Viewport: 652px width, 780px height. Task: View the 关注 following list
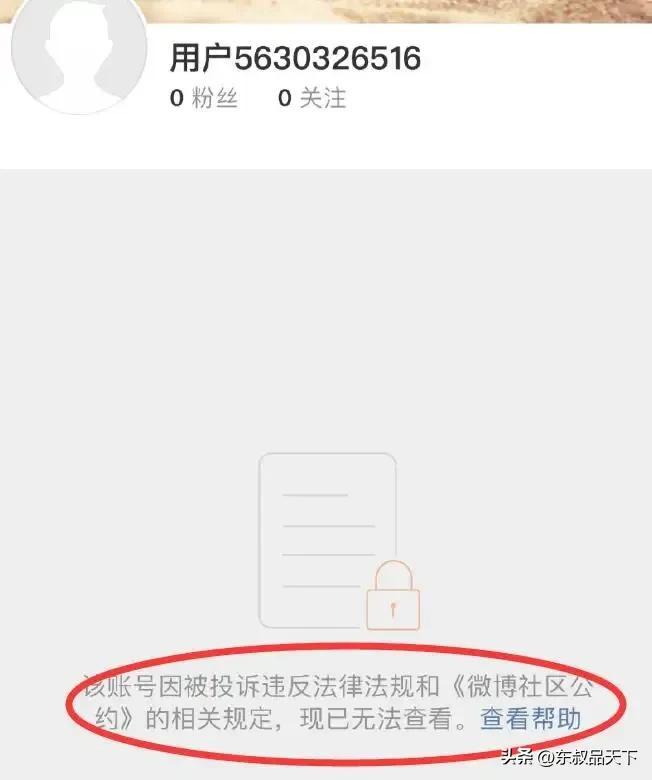[x=311, y=99]
